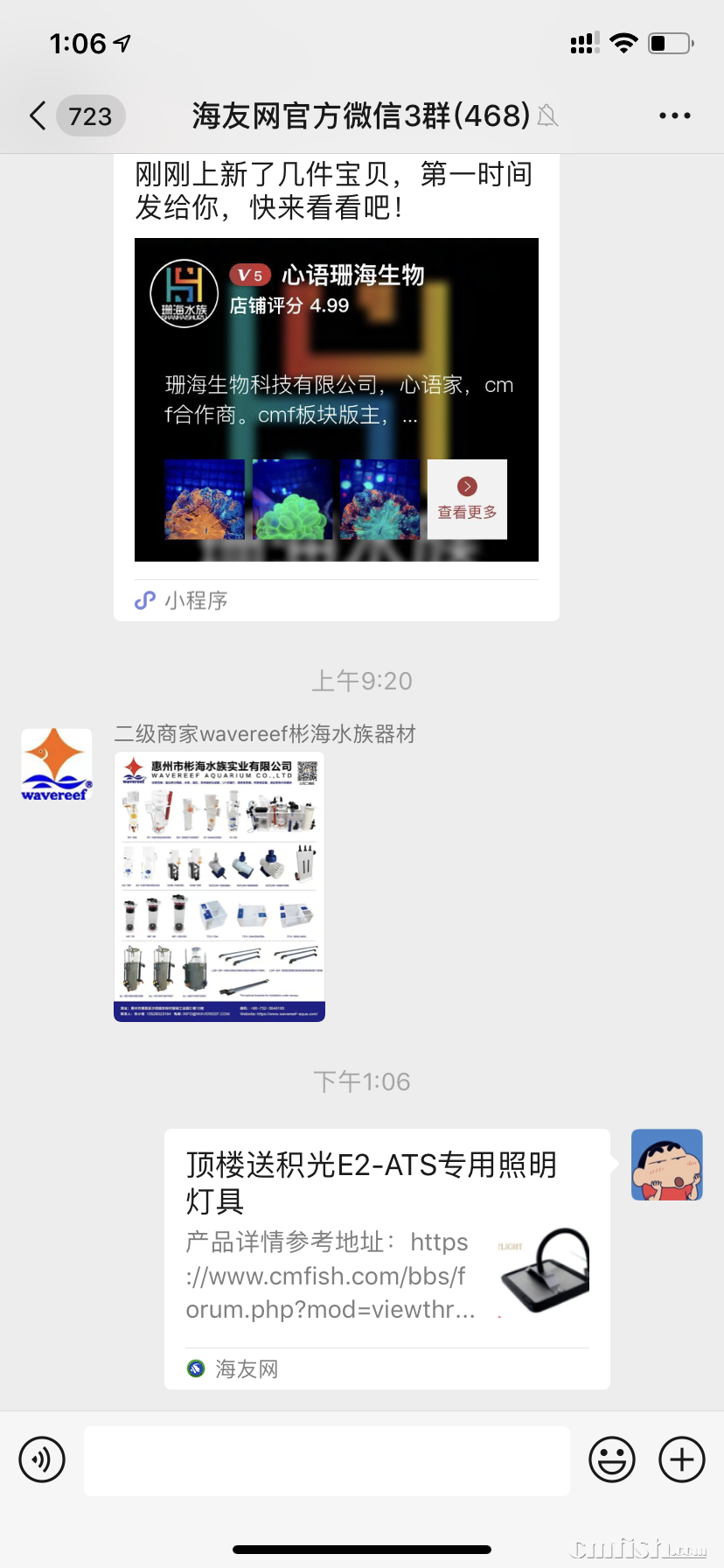This screenshot has height=1568, width=724.
Task: Tap the Wi-Fi status icon
Action: coord(623,43)
